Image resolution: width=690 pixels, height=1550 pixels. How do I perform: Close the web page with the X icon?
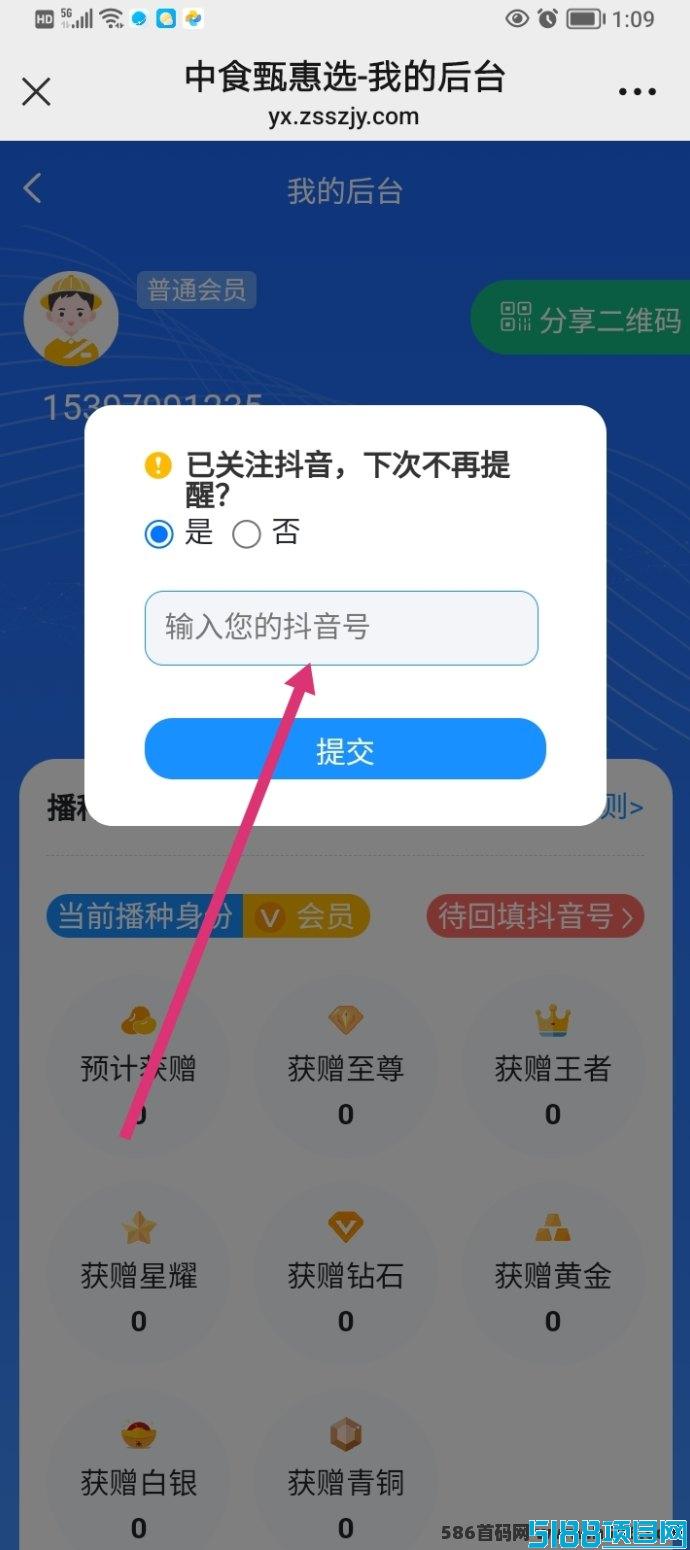[x=36, y=92]
